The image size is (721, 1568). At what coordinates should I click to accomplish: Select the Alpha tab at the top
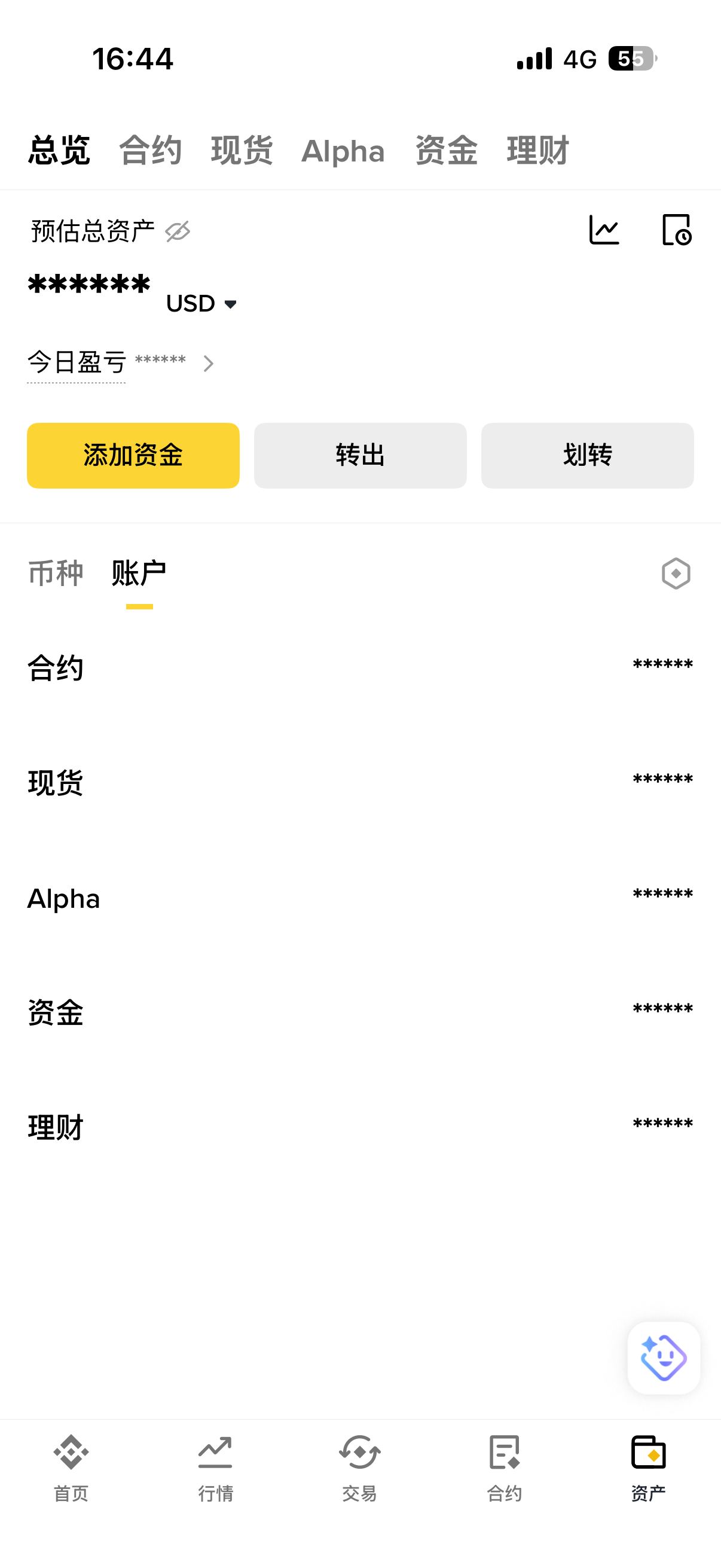pyautogui.click(x=343, y=151)
